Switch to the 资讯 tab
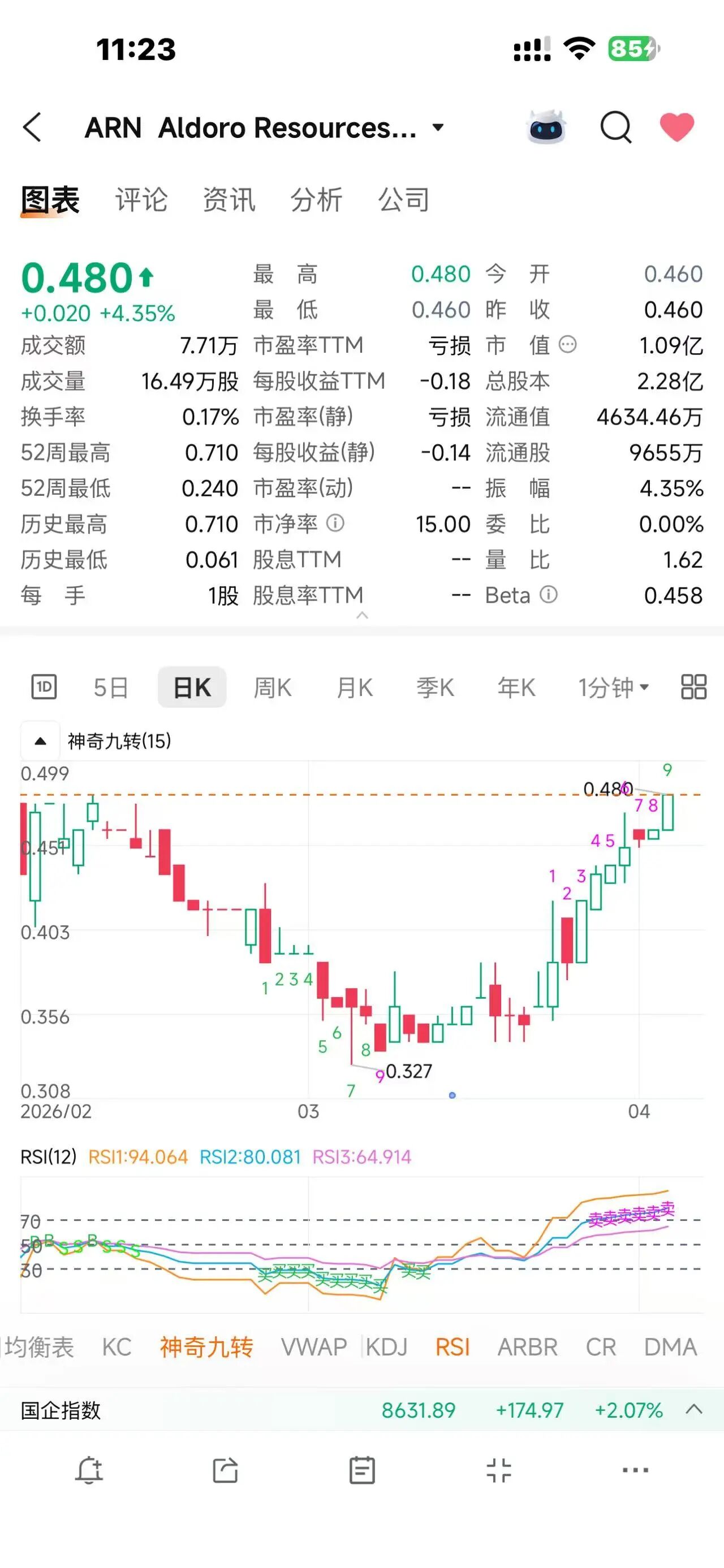 [x=229, y=200]
